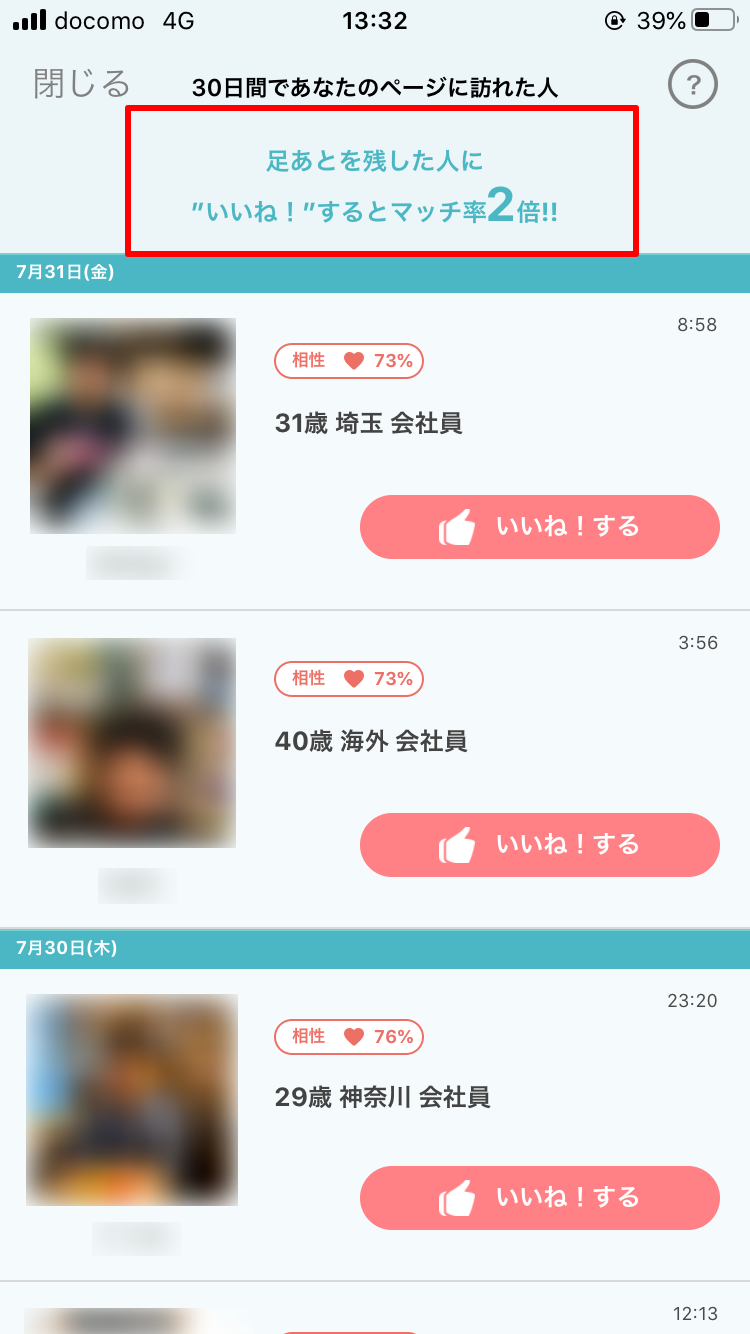Tap the thumbs-up icon for the 40歳 海外 profile
750x1334 pixels.
coord(459,845)
